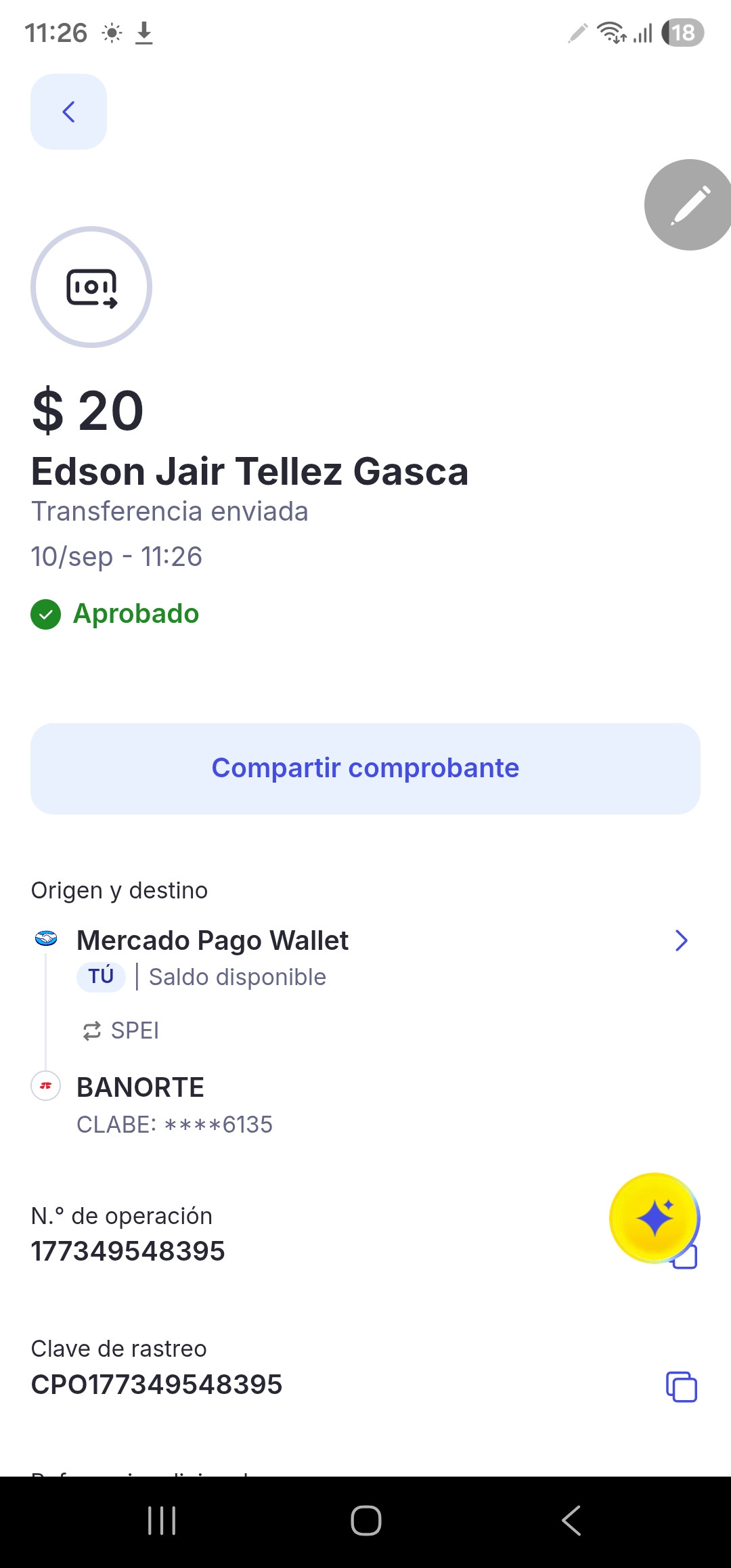This screenshot has height=1568, width=731.
Task: Open recent apps from the navigation bar
Action: pos(162,1521)
